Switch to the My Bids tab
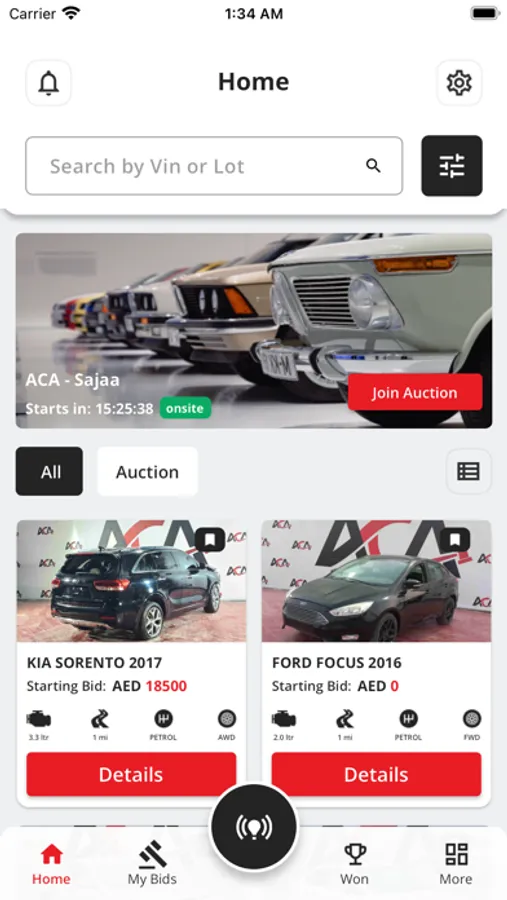The width and height of the screenshot is (507, 900). click(152, 864)
